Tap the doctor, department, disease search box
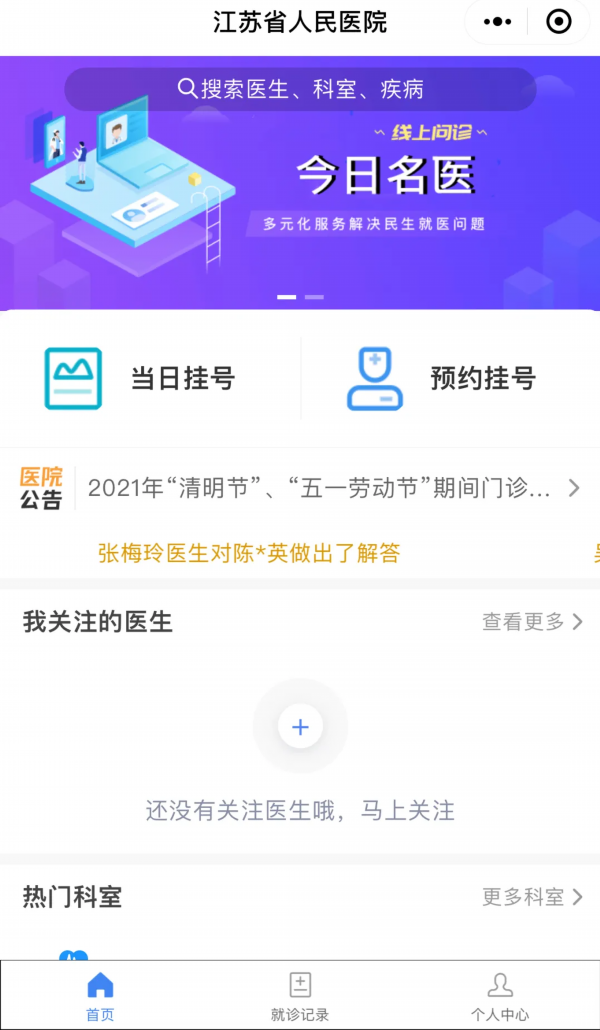 click(300, 89)
